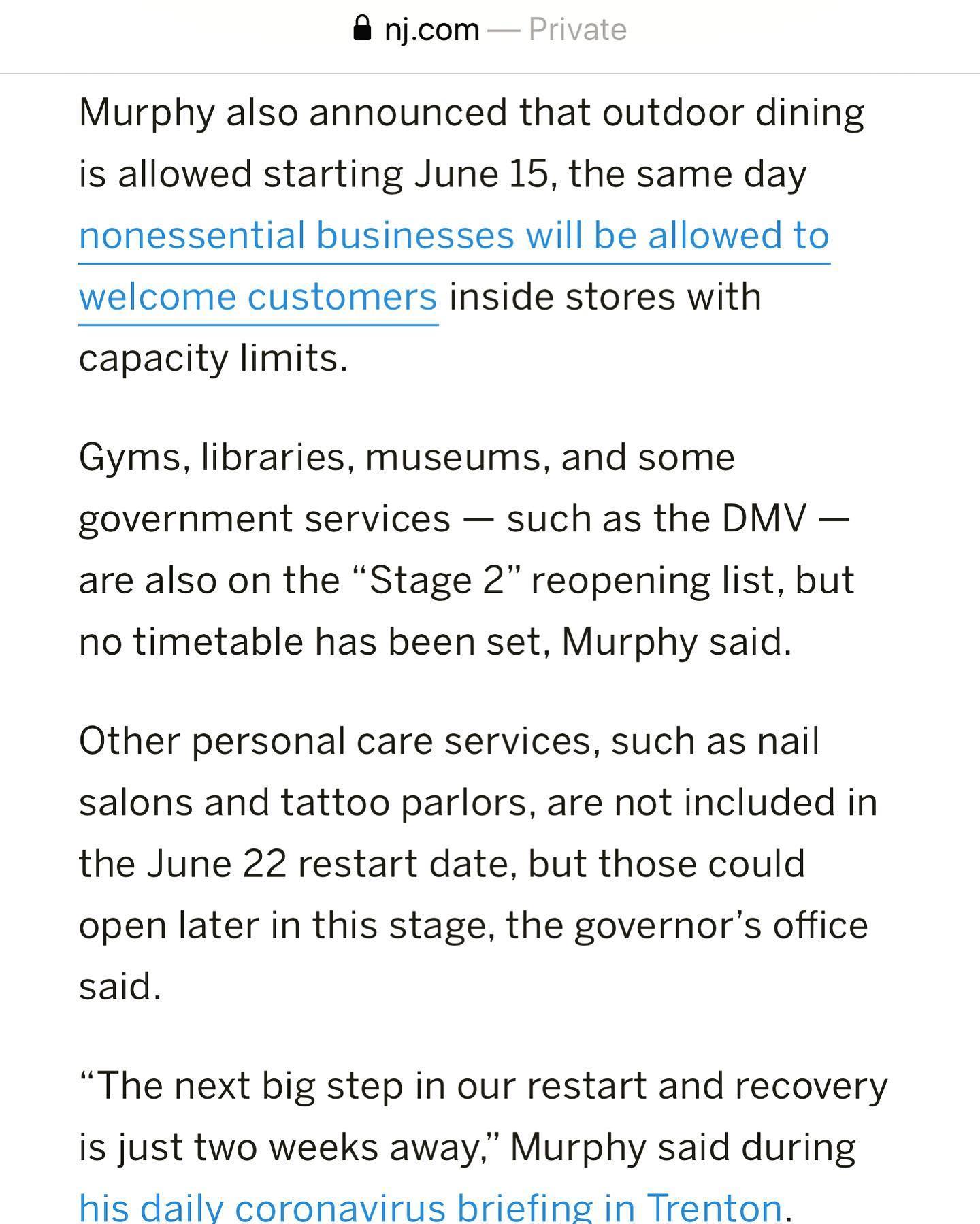Follow the daily coronavirus briefing in Trenton link
This screenshot has height=1224, width=980.
(430, 1207)
